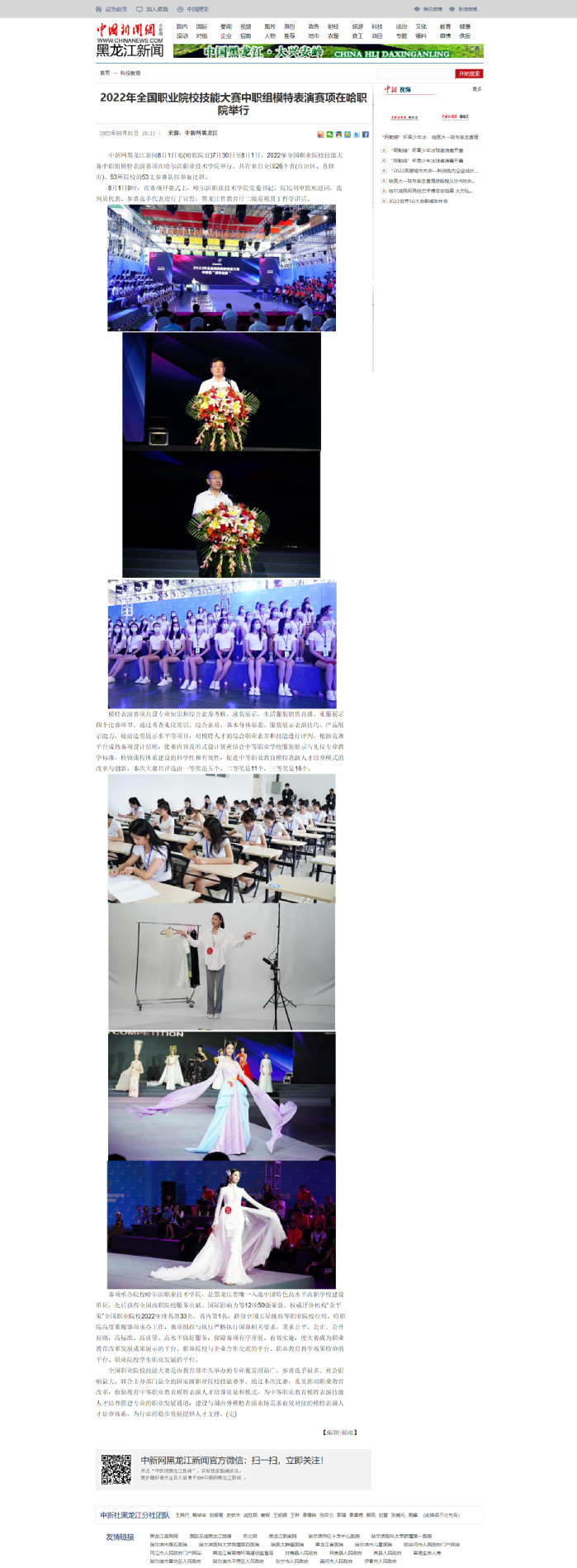Open the 黑龙江政府网 friendly link
Screen dimensions: 577x1568
tap(163, 1537)
